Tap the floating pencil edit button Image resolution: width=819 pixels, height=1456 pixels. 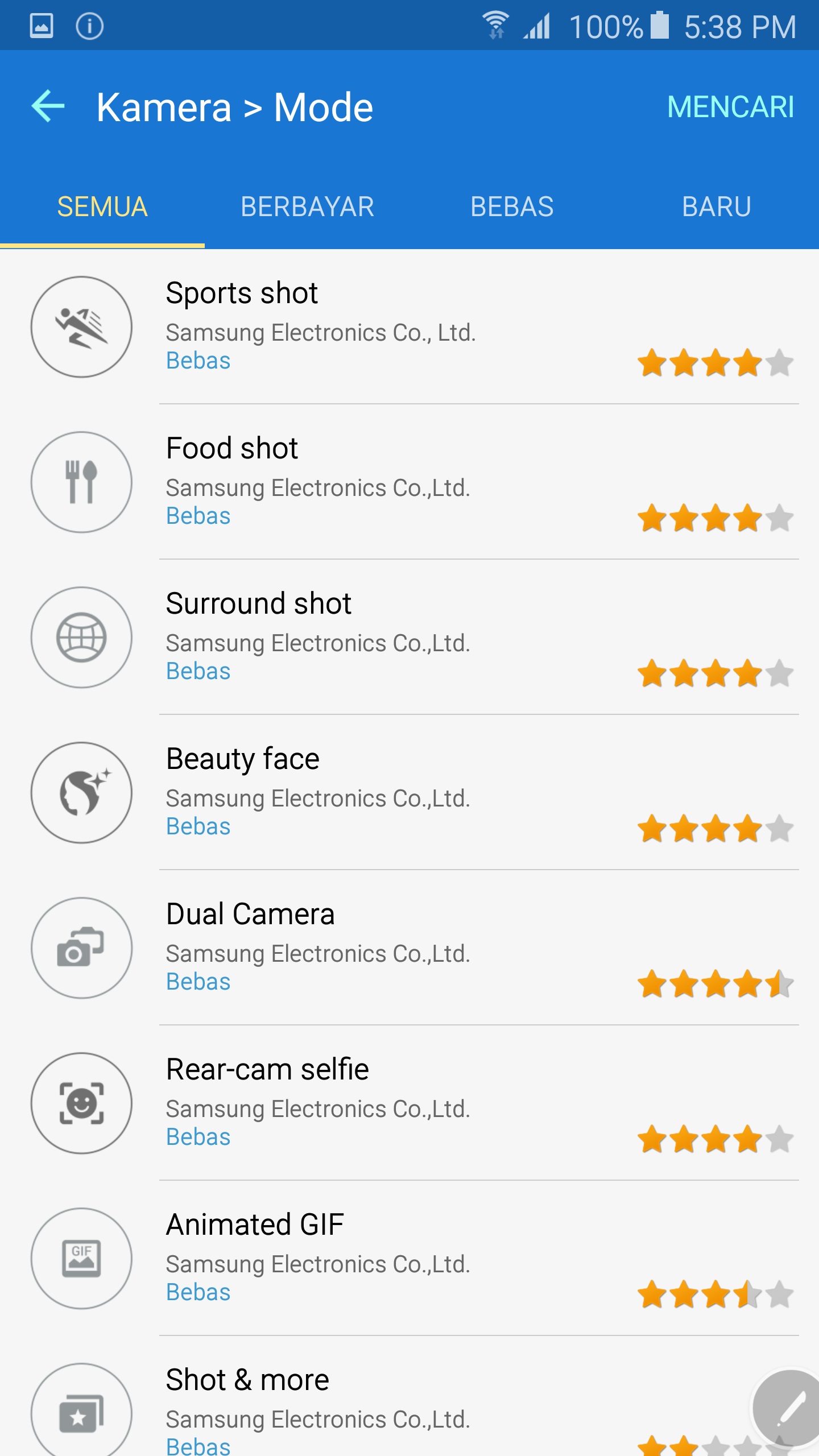(x=789, y=1407)
